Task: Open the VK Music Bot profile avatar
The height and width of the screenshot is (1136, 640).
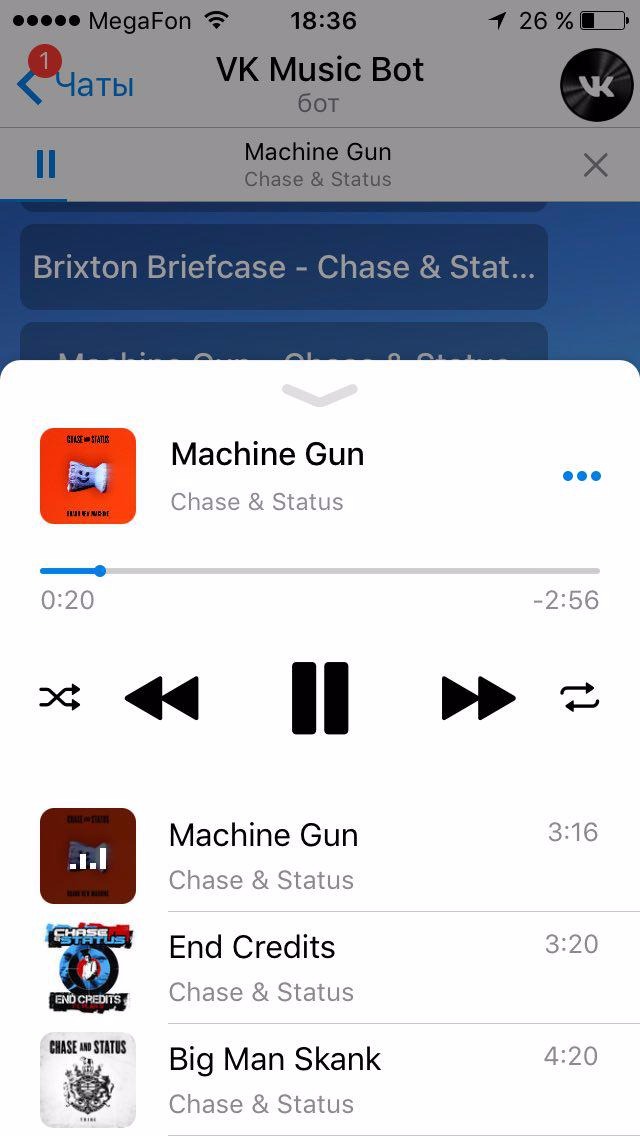Action: coord(596,85)
